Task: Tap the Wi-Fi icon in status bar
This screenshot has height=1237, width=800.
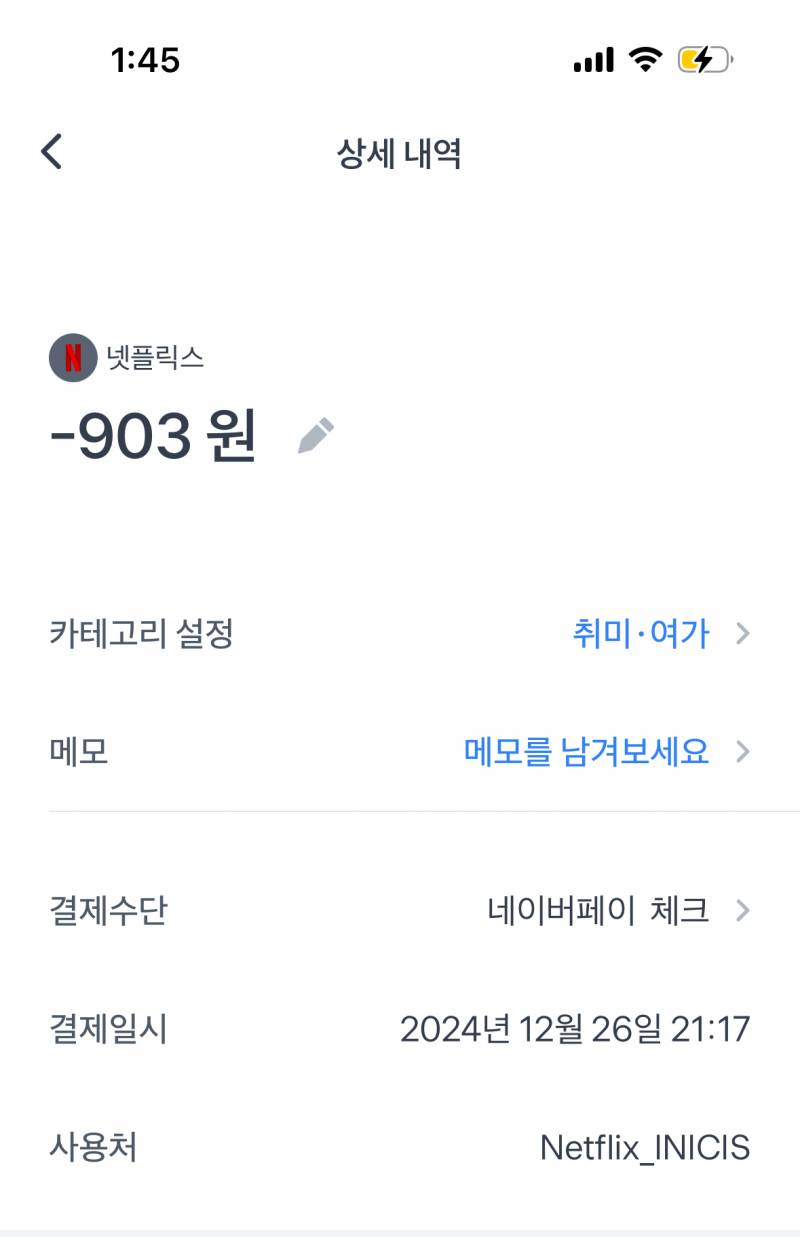Action: point(645,60)
